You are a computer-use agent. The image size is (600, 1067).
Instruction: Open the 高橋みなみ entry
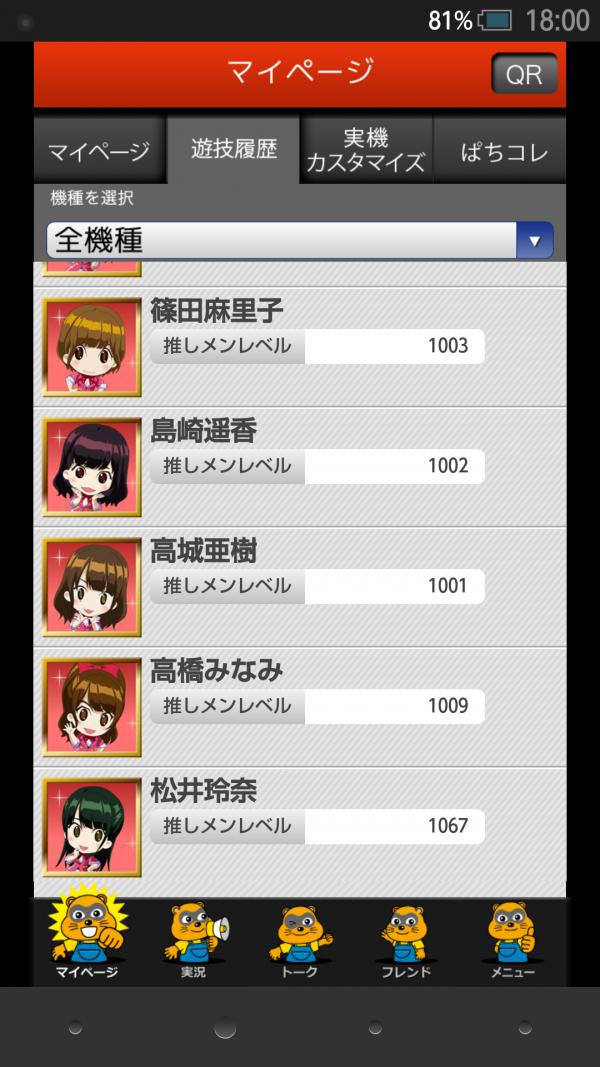coord(299,707)
